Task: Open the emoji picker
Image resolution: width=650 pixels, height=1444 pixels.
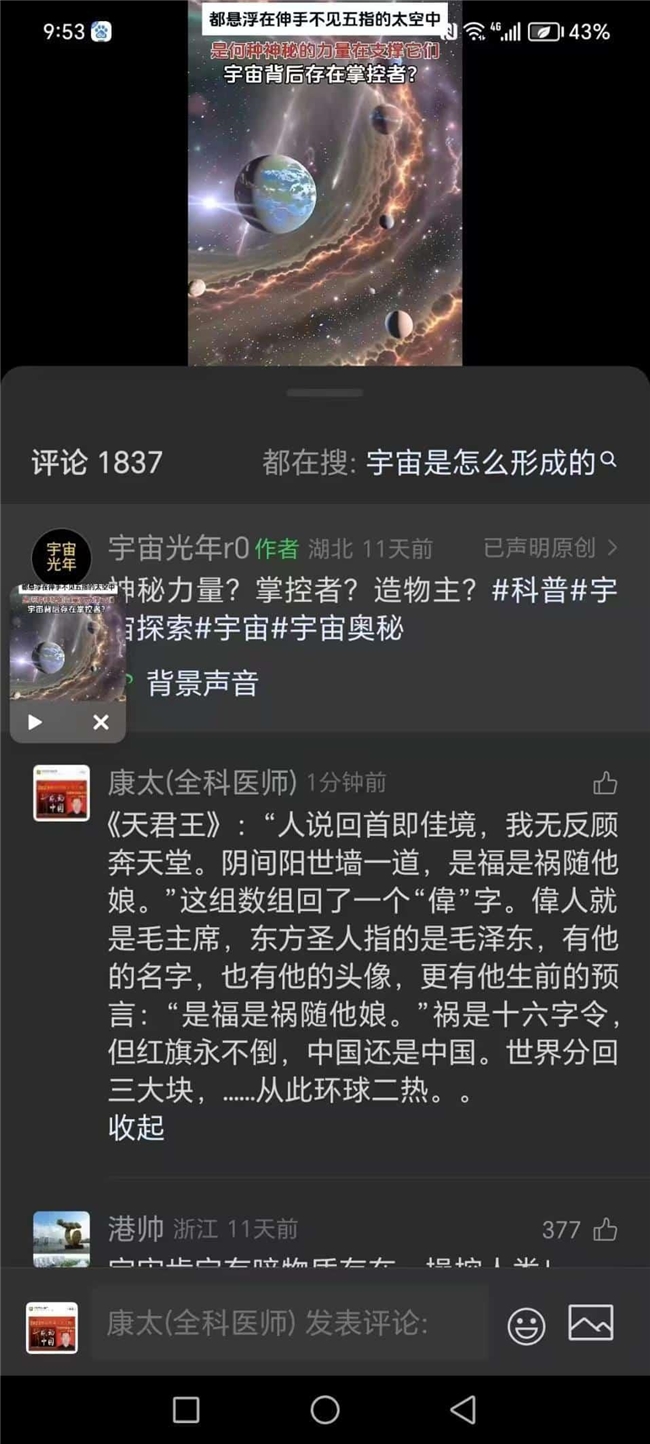Action: coord(526,1326)
